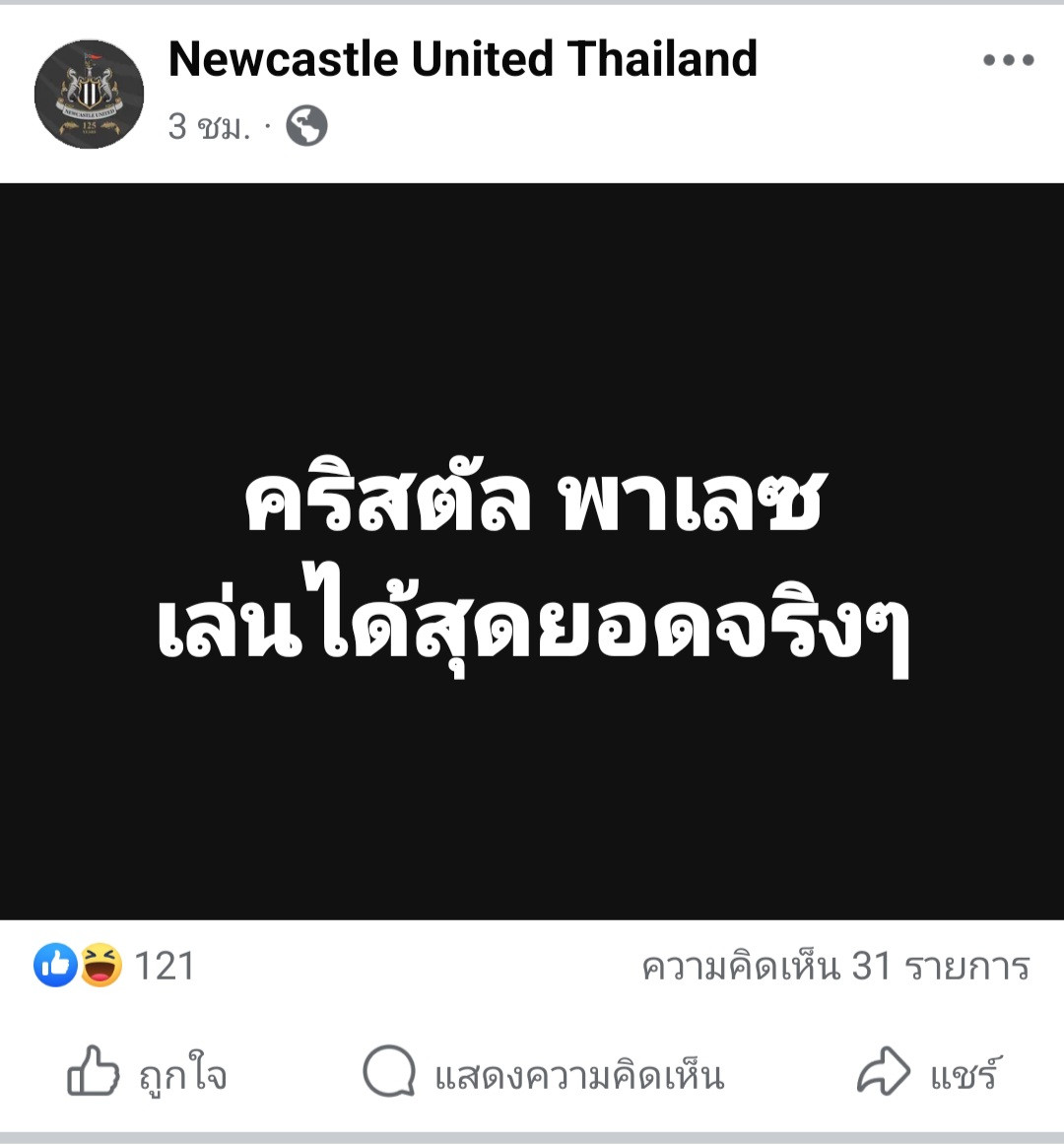Open the post's three-dot options menu
Screen dimensions: 1064x1145
click(x=1008, y=61)
